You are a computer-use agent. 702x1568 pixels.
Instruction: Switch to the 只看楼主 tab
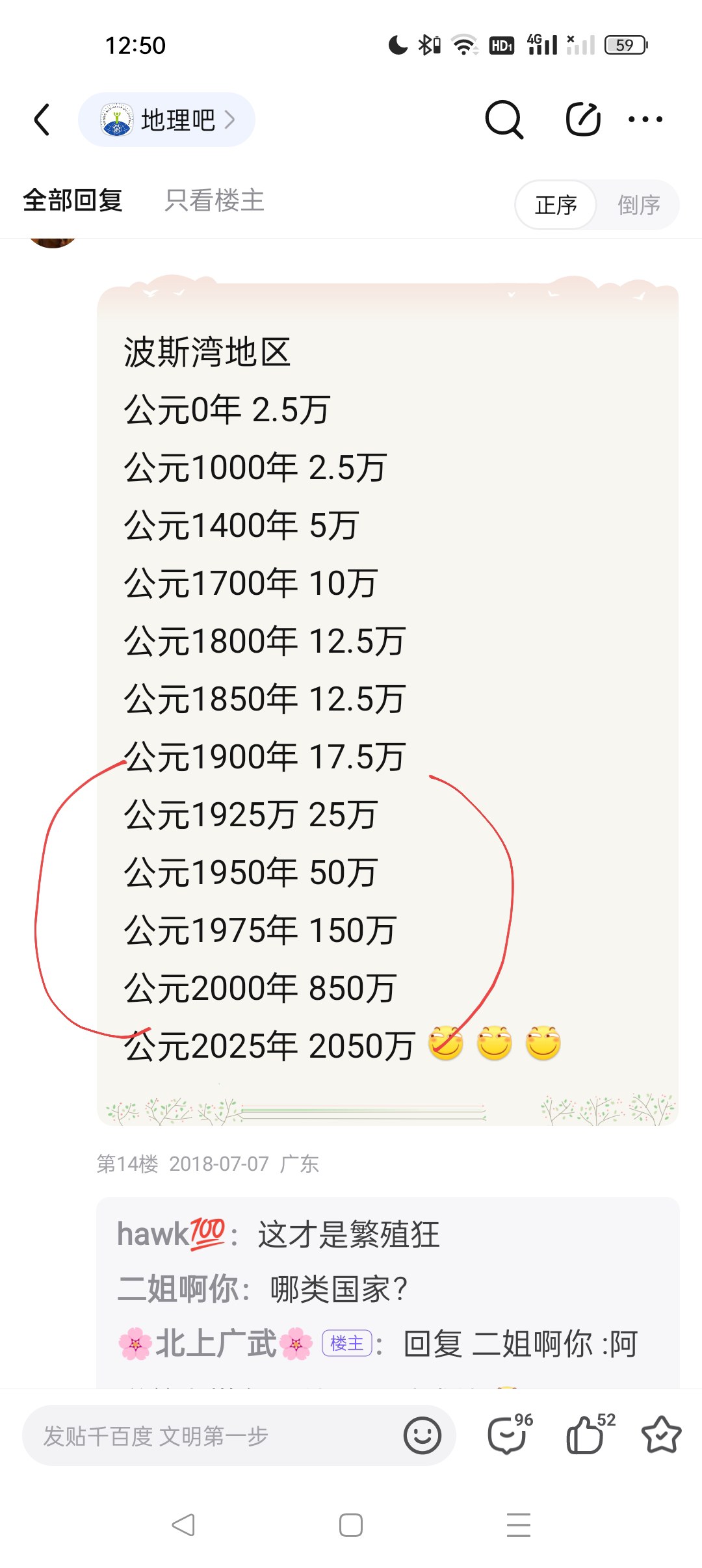point(214,200)
